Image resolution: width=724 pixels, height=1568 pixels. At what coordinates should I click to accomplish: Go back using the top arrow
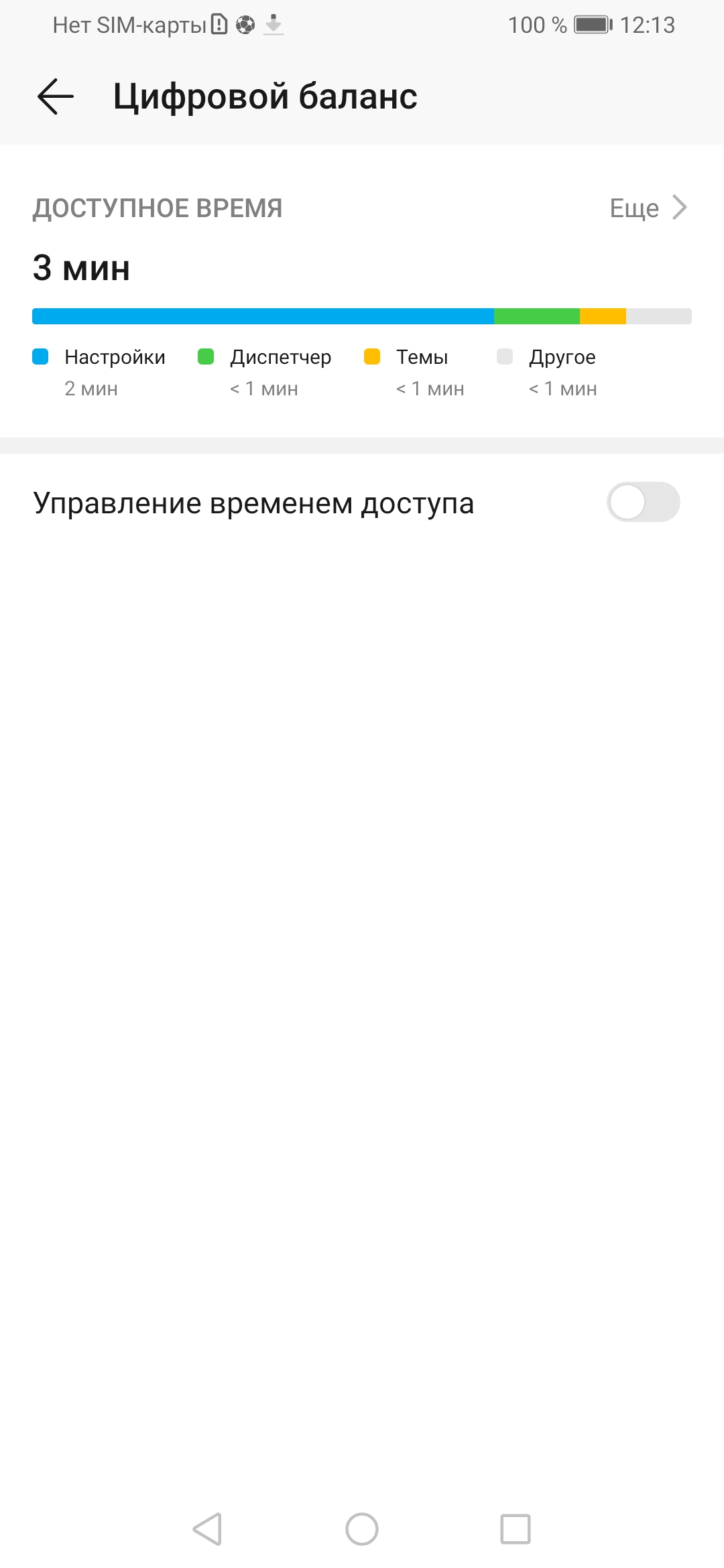pos(56,96)
